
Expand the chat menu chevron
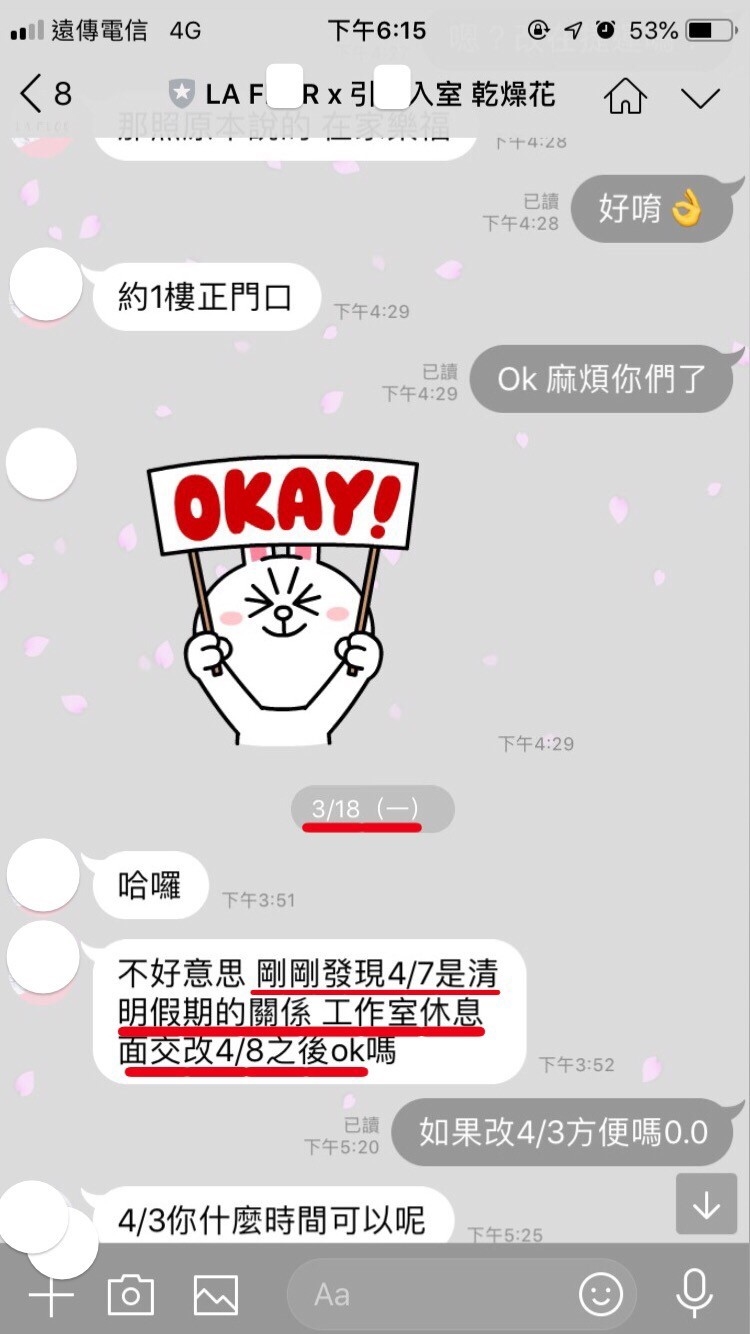point(699,97)
